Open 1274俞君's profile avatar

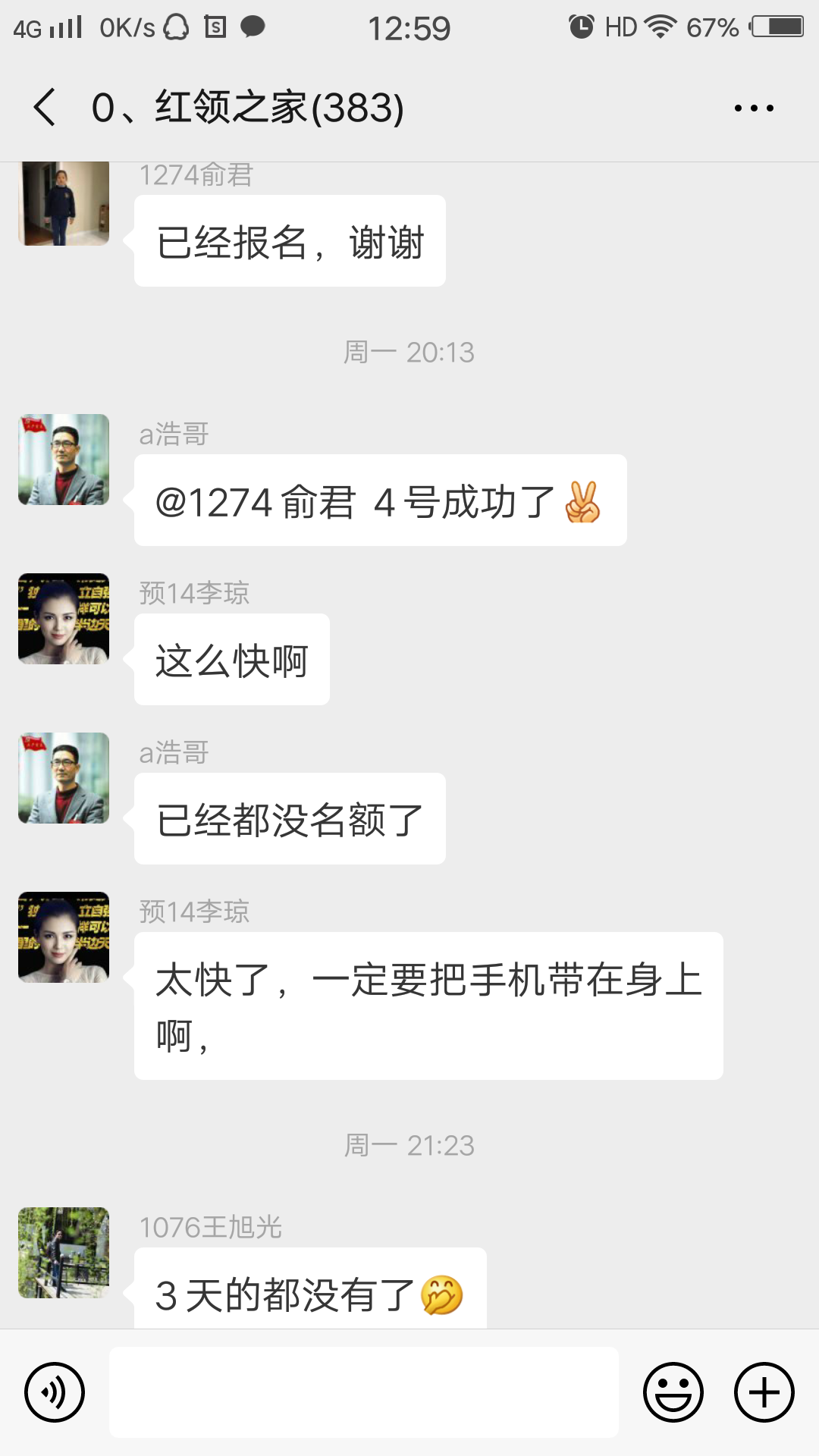pos(64,203)
